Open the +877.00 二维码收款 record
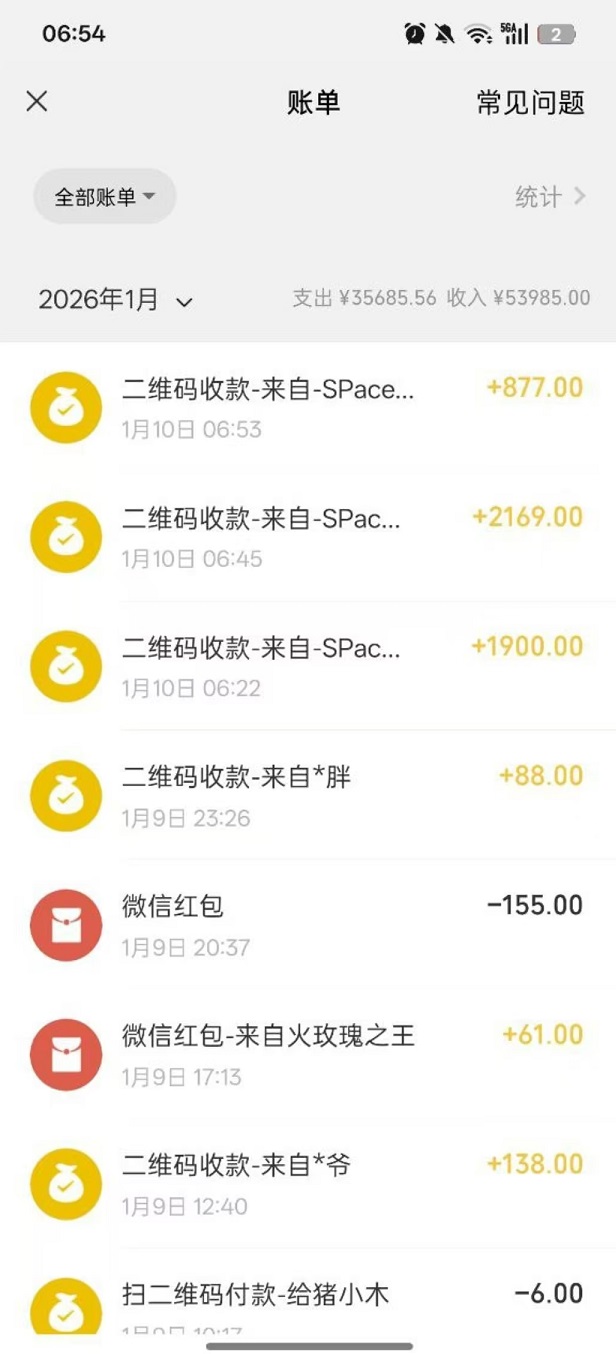The height and width of the screenshot is (1354, 616). [x=308, y=407]
